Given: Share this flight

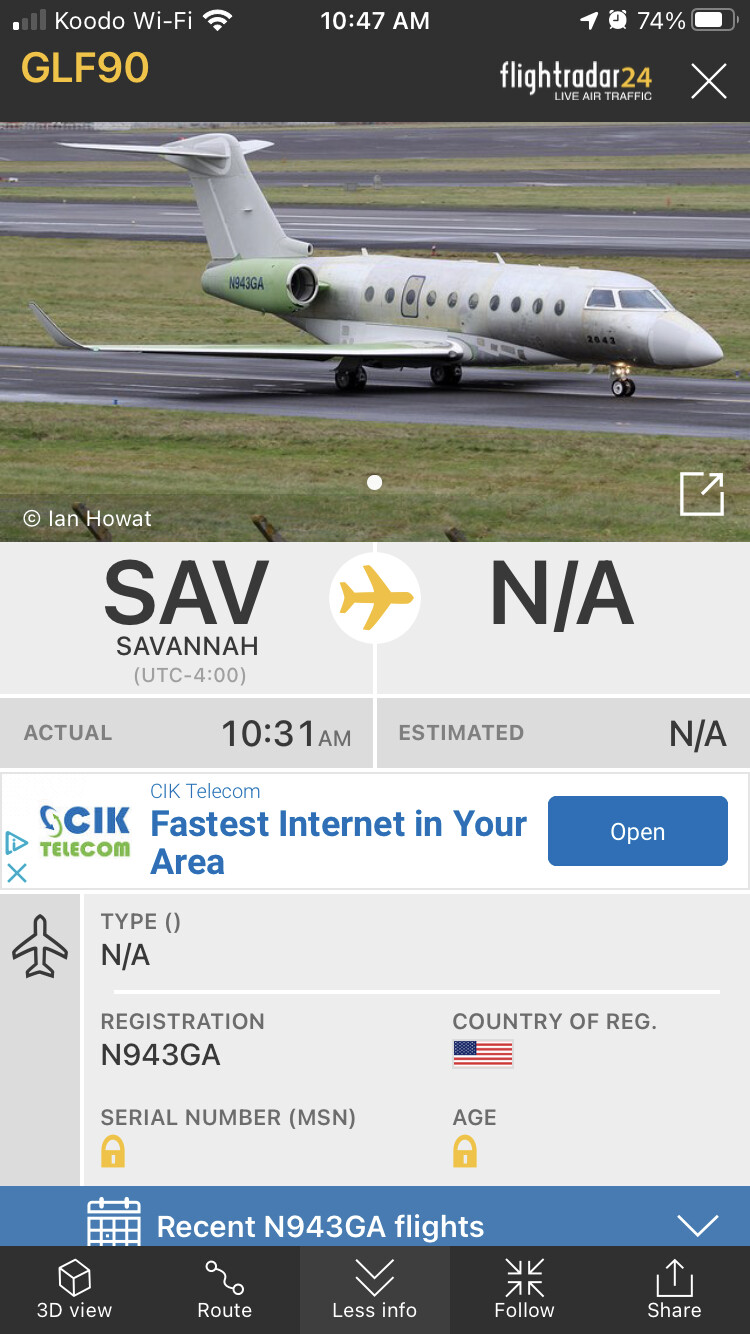Looking at the screenshot, I should point(674,1290).
